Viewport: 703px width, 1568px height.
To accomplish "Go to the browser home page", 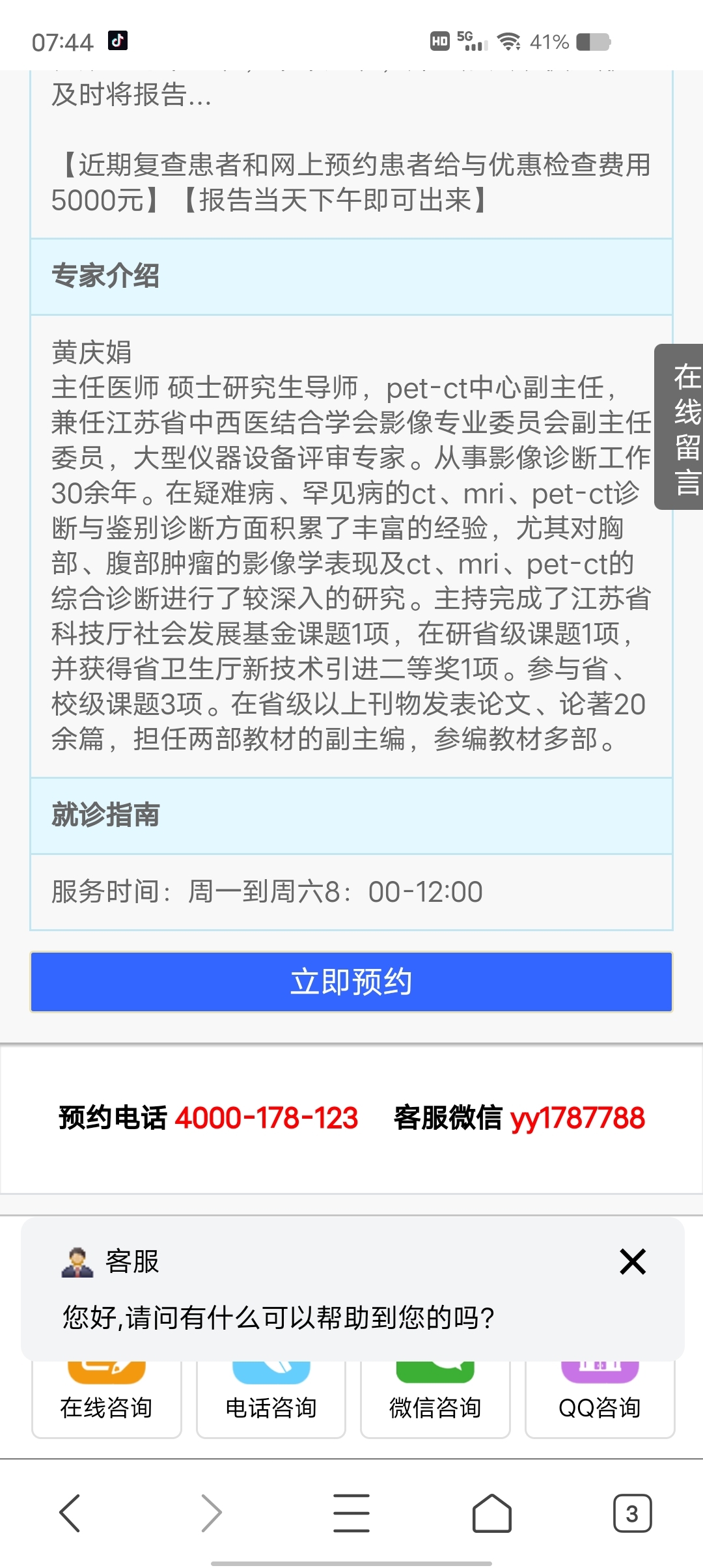I will tap(492, 1513).
